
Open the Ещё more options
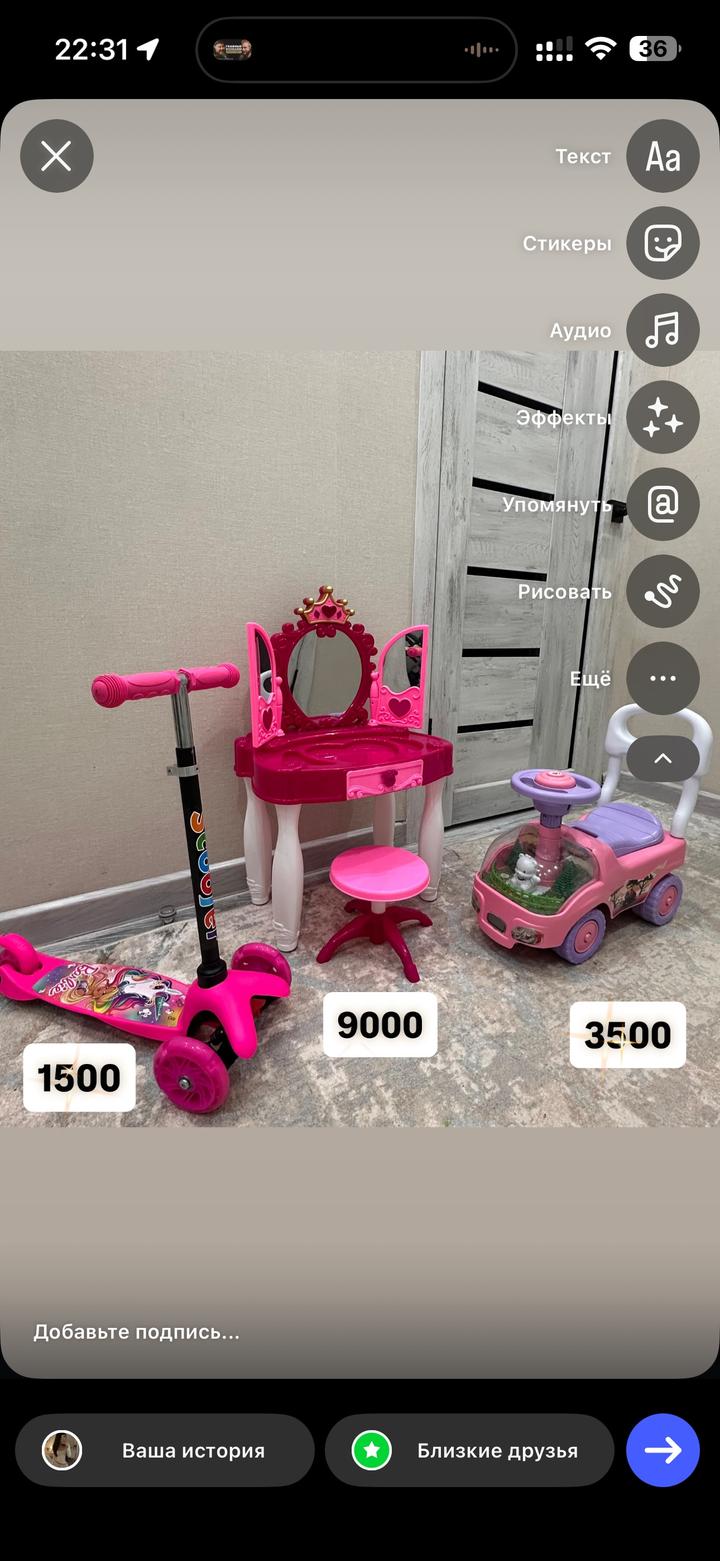click(x=662, y=678)
